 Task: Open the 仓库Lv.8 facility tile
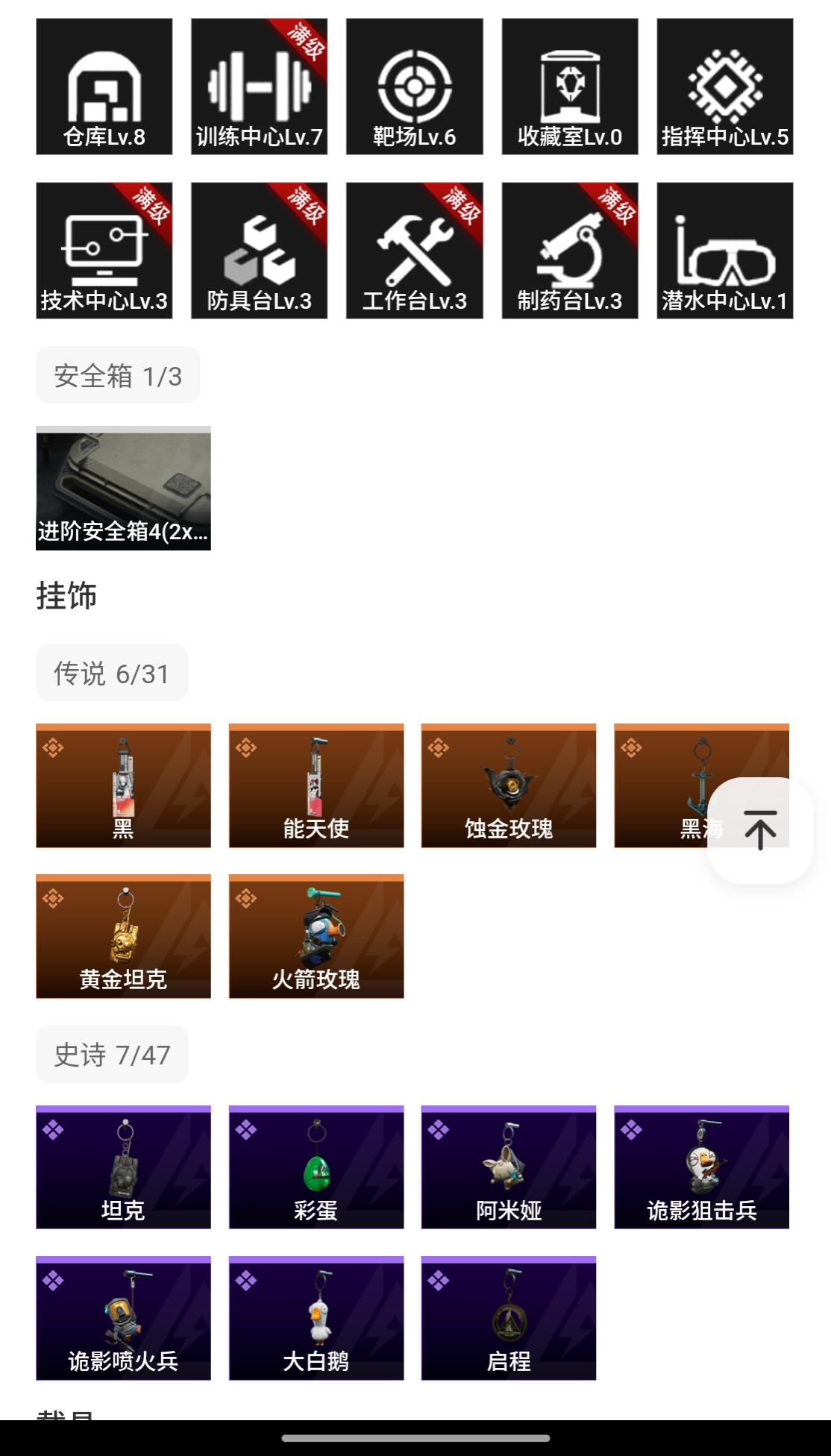coord(104,87)
